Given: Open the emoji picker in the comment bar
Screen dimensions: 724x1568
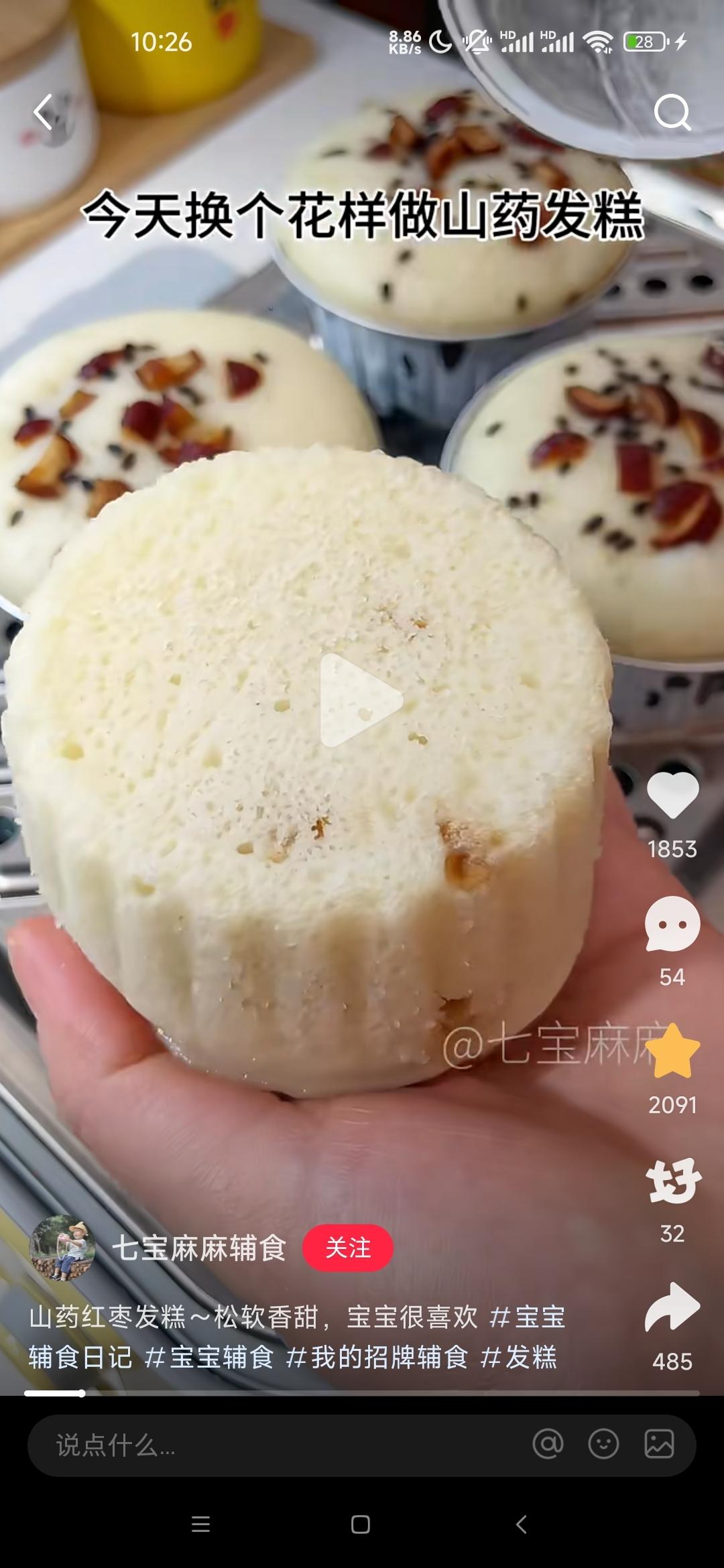Looking at the screenshot, I should (x=603, y=1445).
